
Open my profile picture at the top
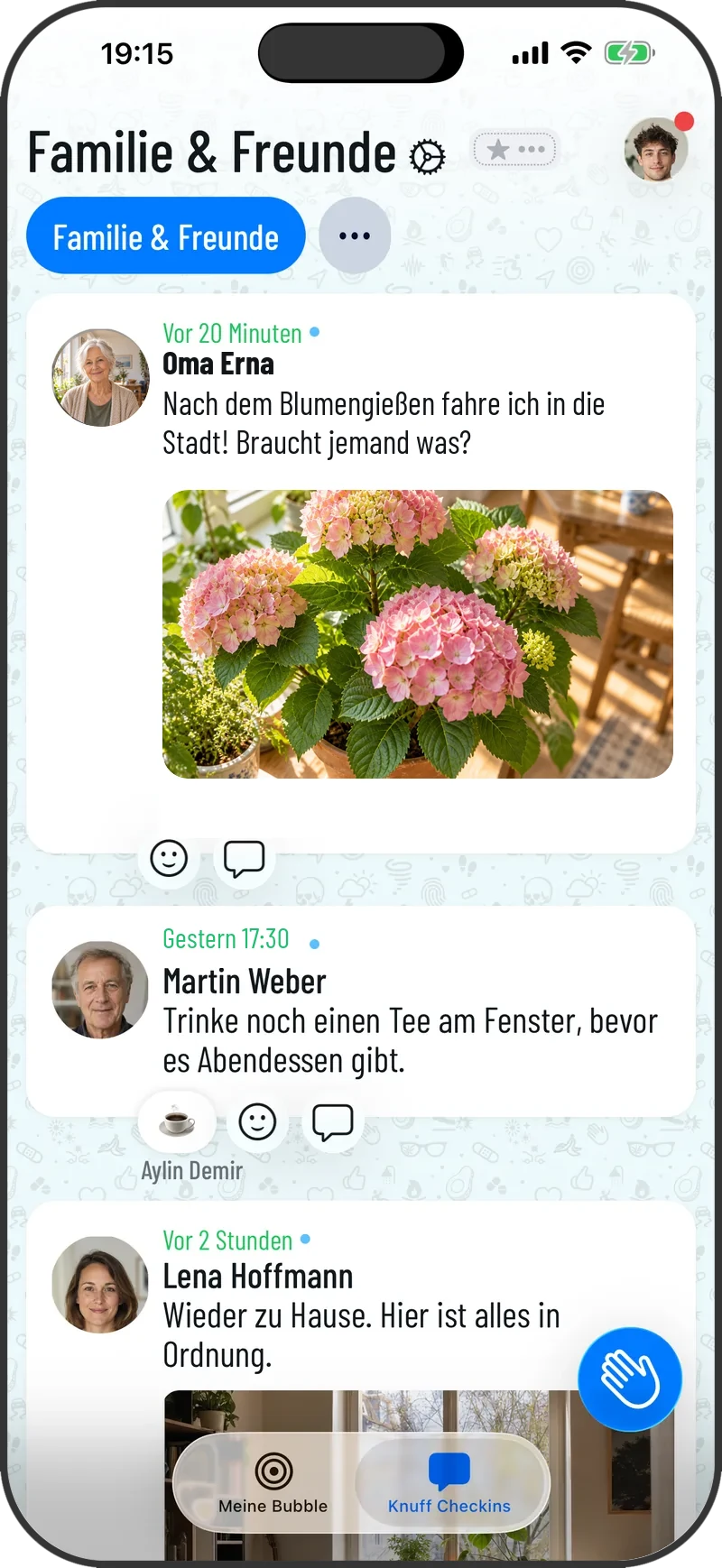tap(656, 149)
